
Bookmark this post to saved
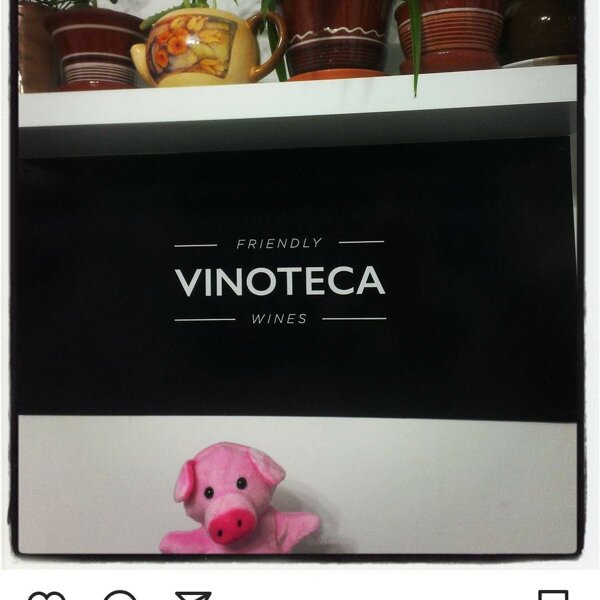pyautogui.click(x=553, y=596)
